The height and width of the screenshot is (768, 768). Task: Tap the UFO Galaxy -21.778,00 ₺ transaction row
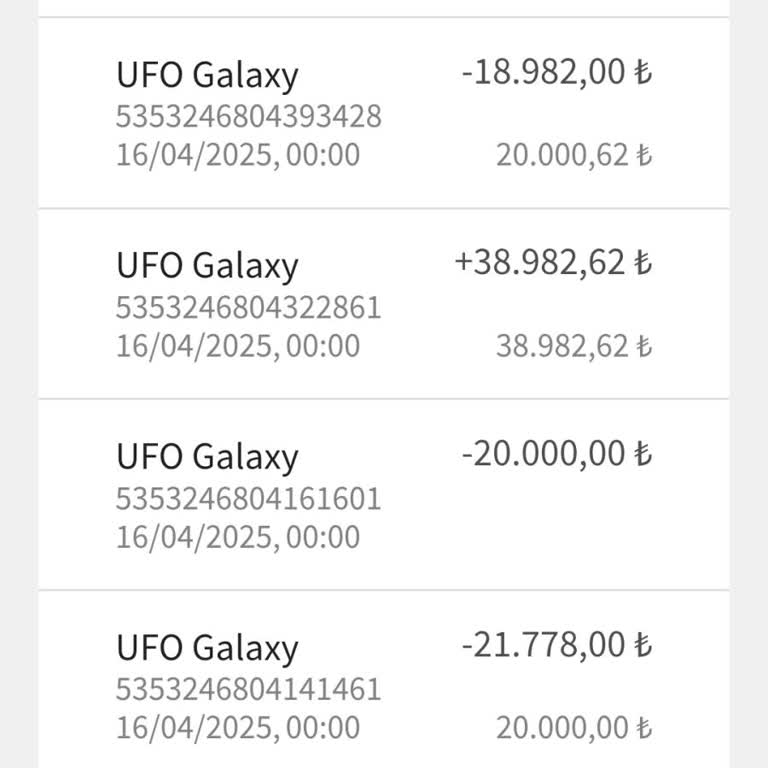point(384,686)
